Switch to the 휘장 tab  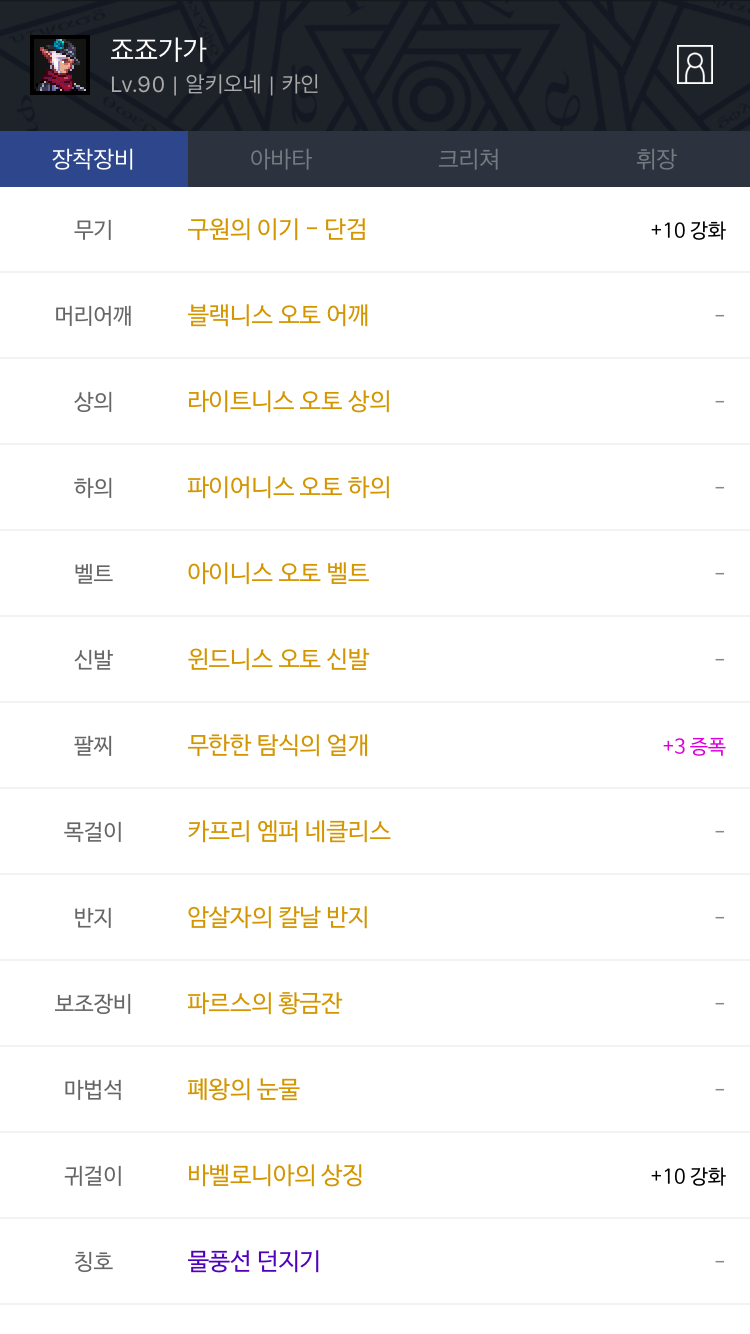[x=656, y=159]
